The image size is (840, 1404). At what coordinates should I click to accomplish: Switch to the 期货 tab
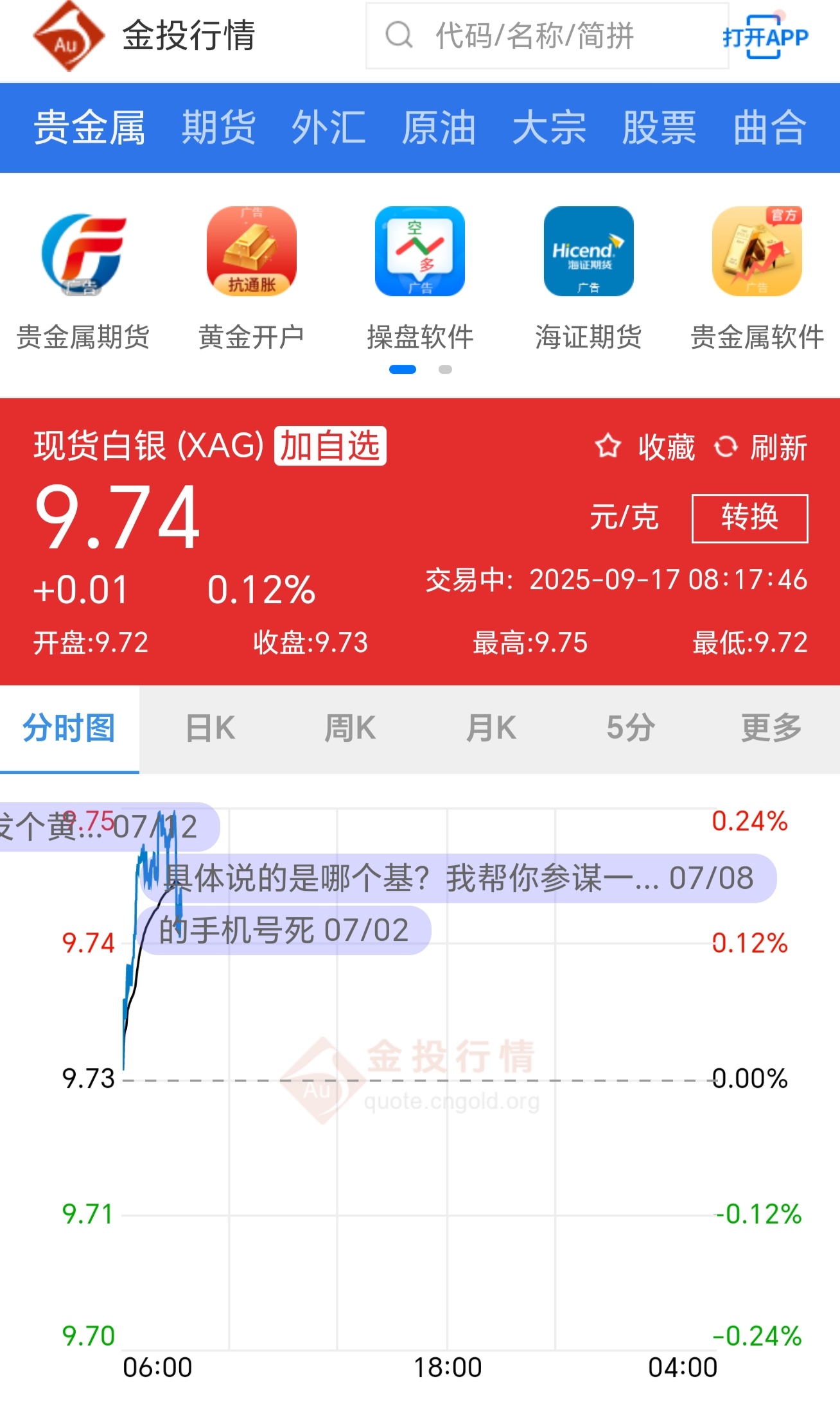(219, 127)
